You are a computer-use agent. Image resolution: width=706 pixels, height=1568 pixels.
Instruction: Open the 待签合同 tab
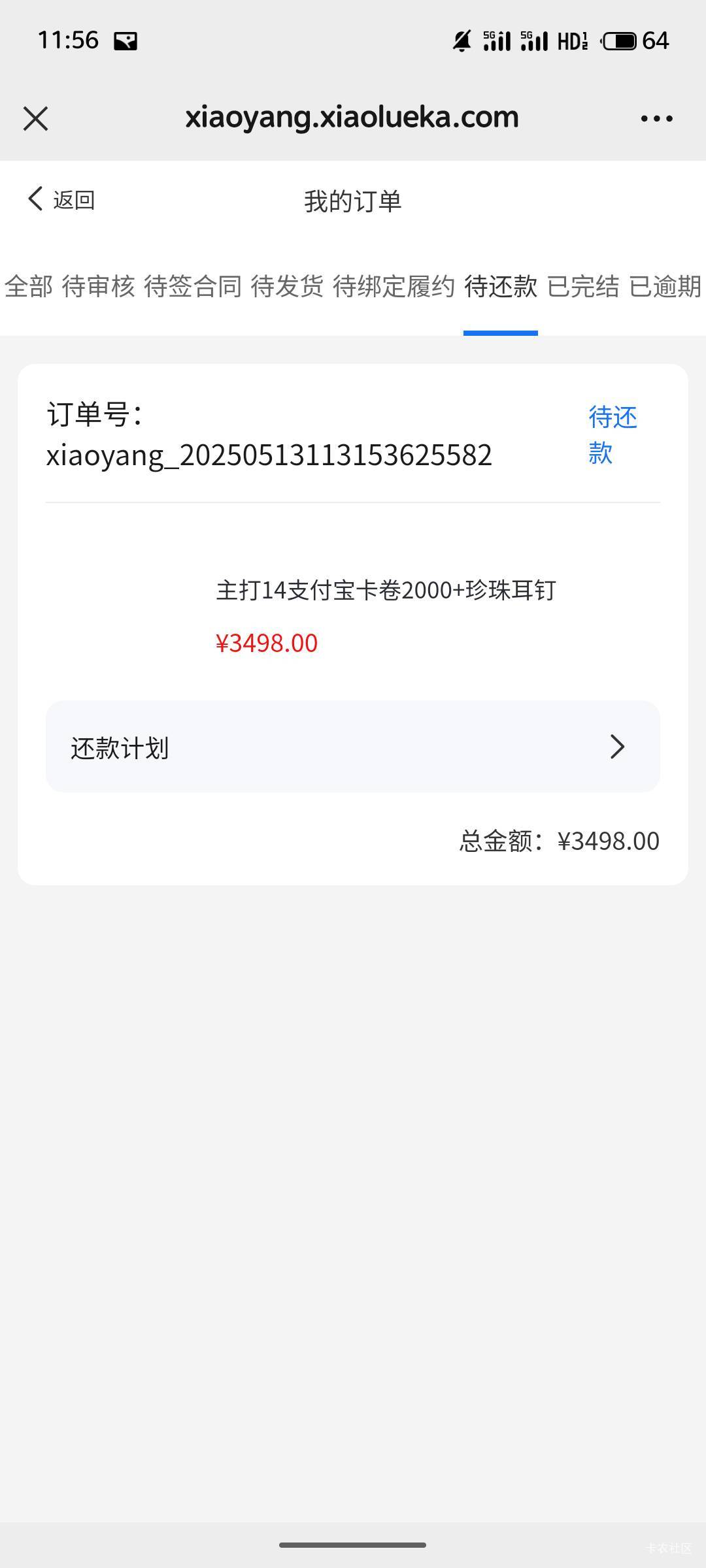(193, 286)
